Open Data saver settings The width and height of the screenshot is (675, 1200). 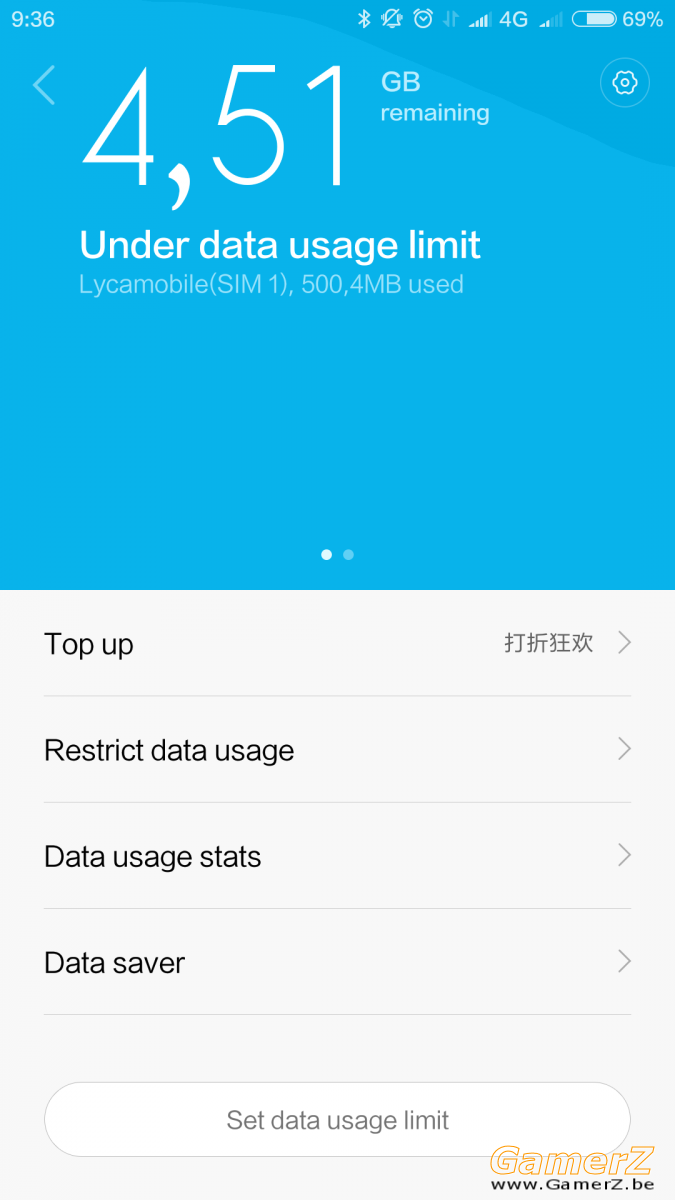(337, 961)
